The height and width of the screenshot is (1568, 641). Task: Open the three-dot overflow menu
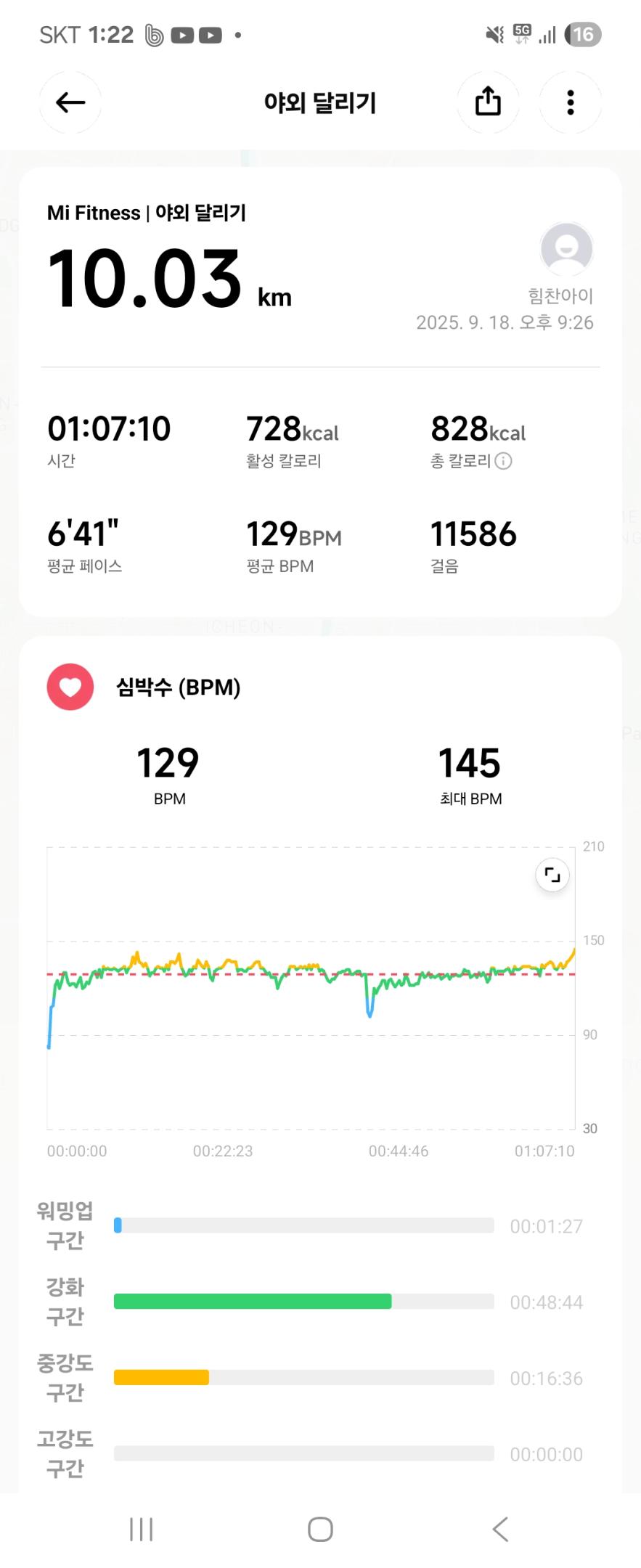pos(571,103)
